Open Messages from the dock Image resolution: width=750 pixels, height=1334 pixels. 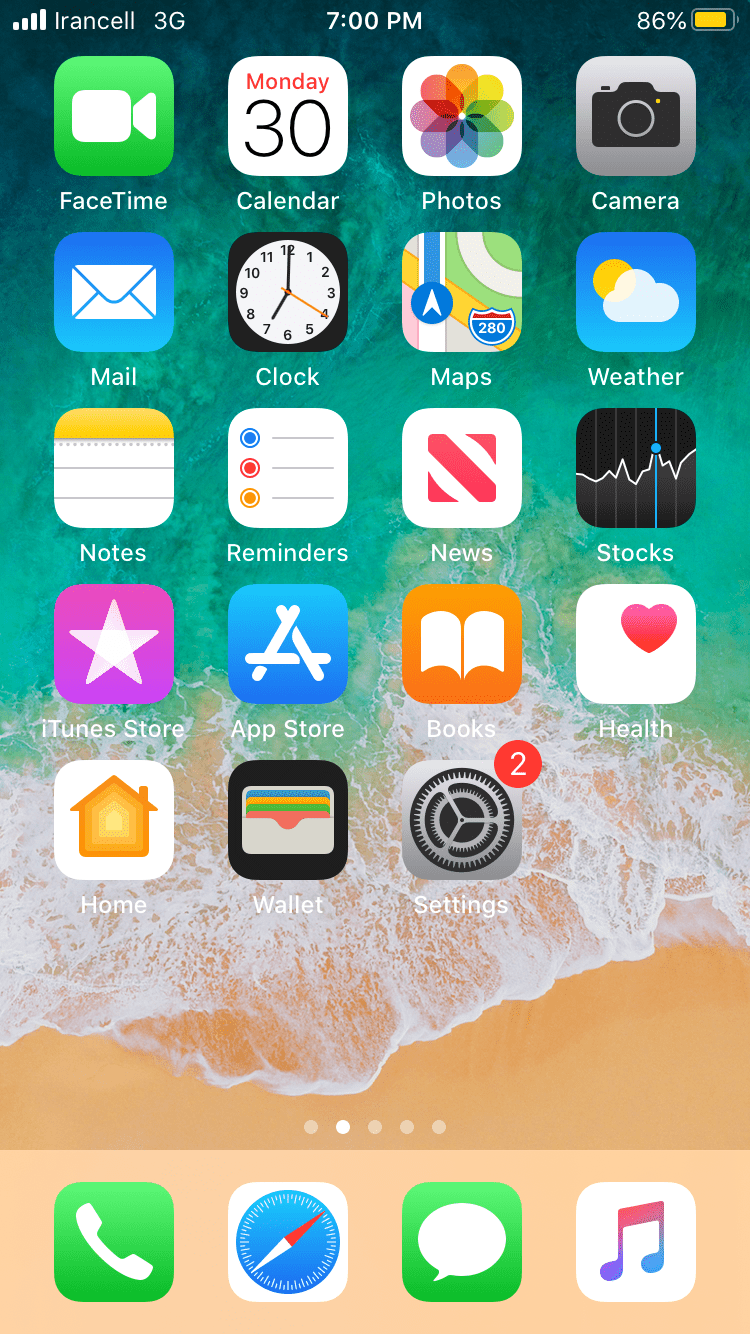[462, 1242]
